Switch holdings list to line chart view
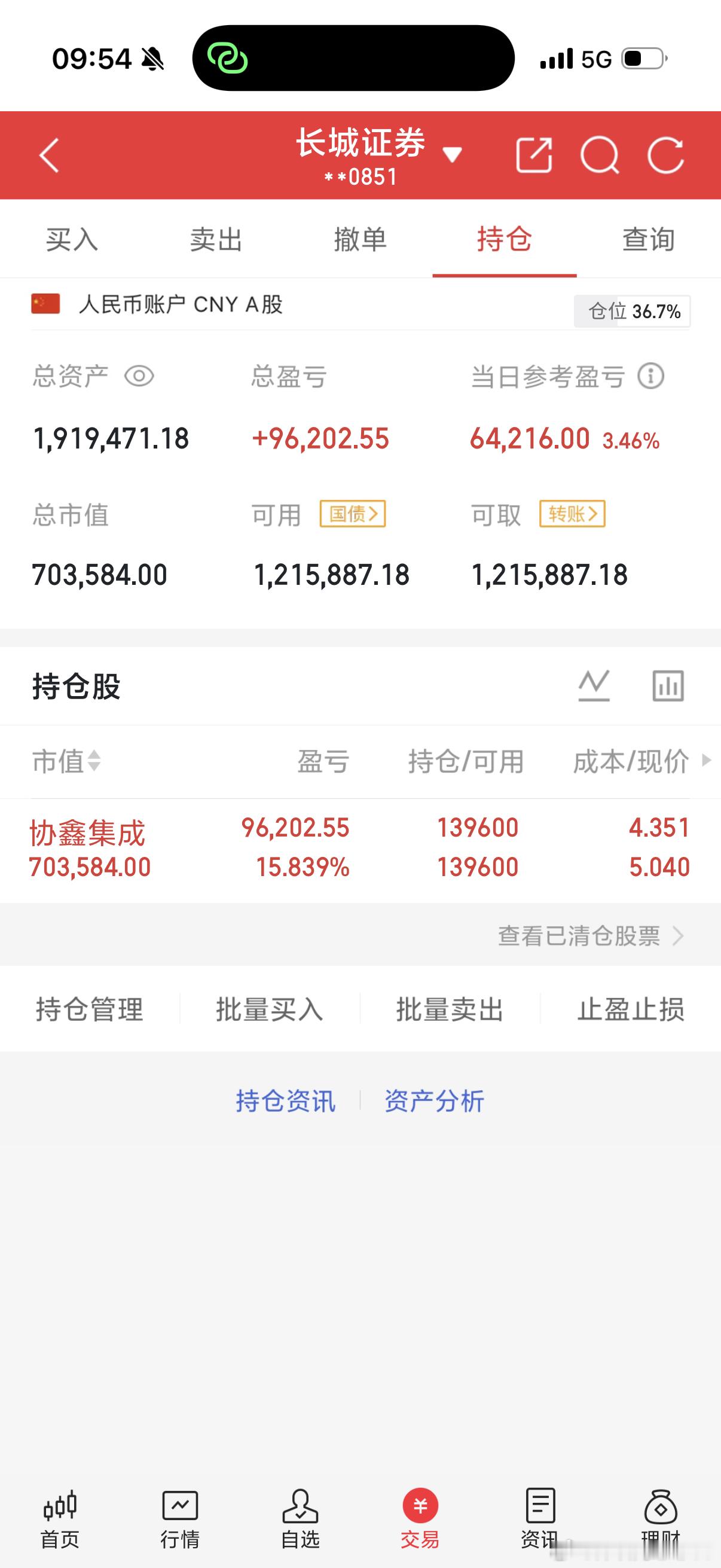The width and height of the screenshot is (721, 1568). point(594,685)
